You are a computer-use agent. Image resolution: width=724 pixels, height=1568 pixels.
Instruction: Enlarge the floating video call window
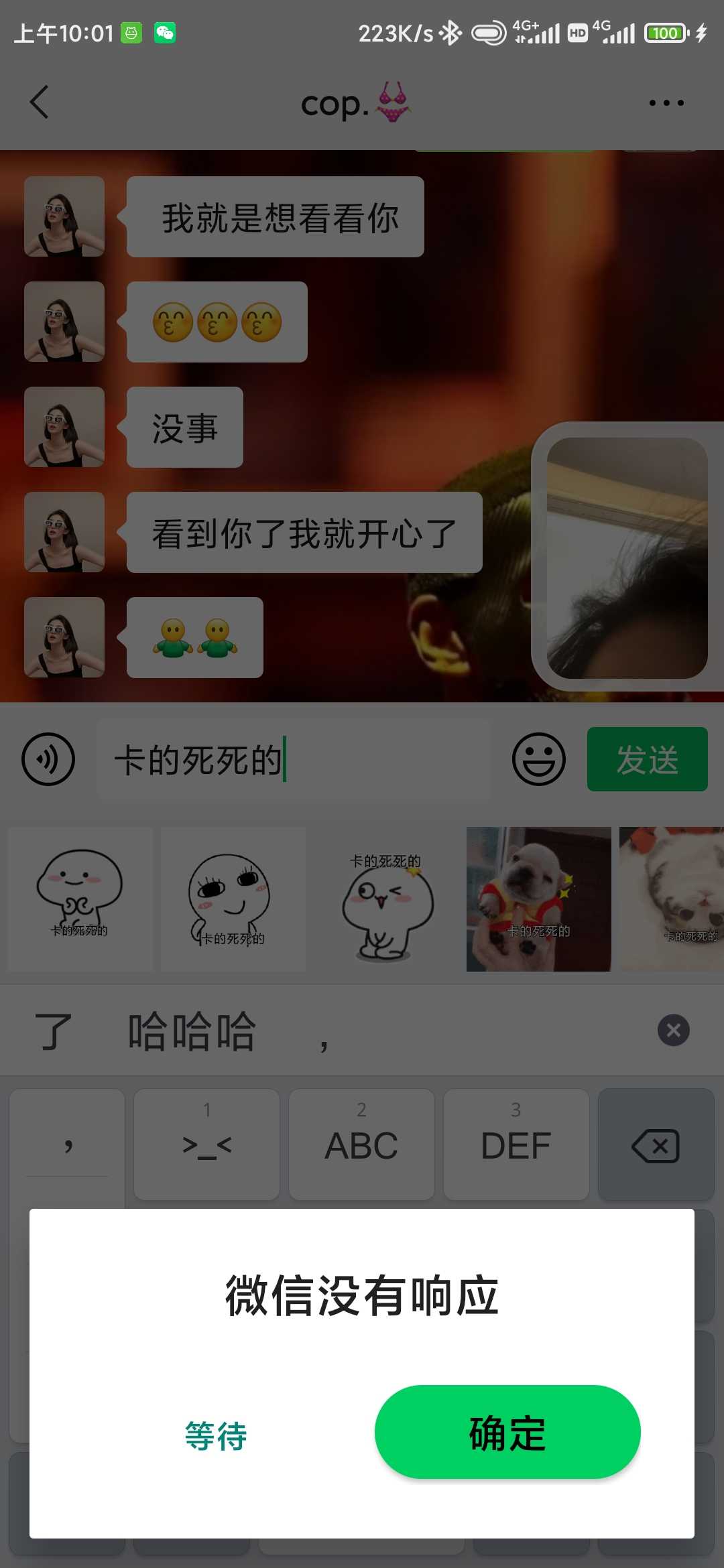point(627,558)
